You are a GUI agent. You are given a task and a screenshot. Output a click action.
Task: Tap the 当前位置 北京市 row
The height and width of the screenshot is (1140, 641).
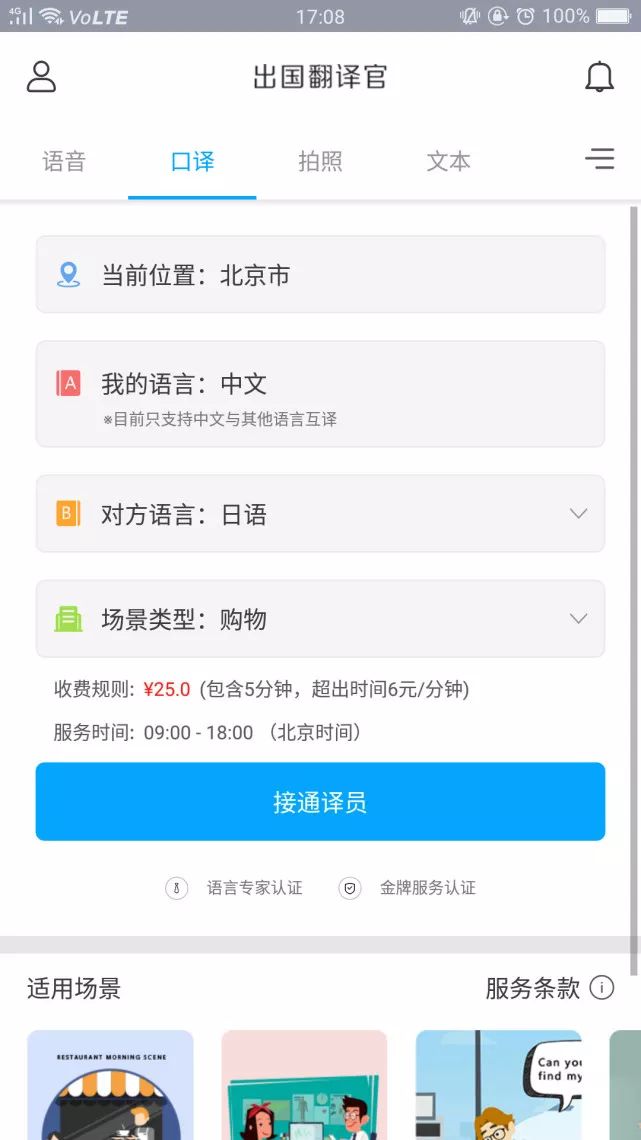320,275
